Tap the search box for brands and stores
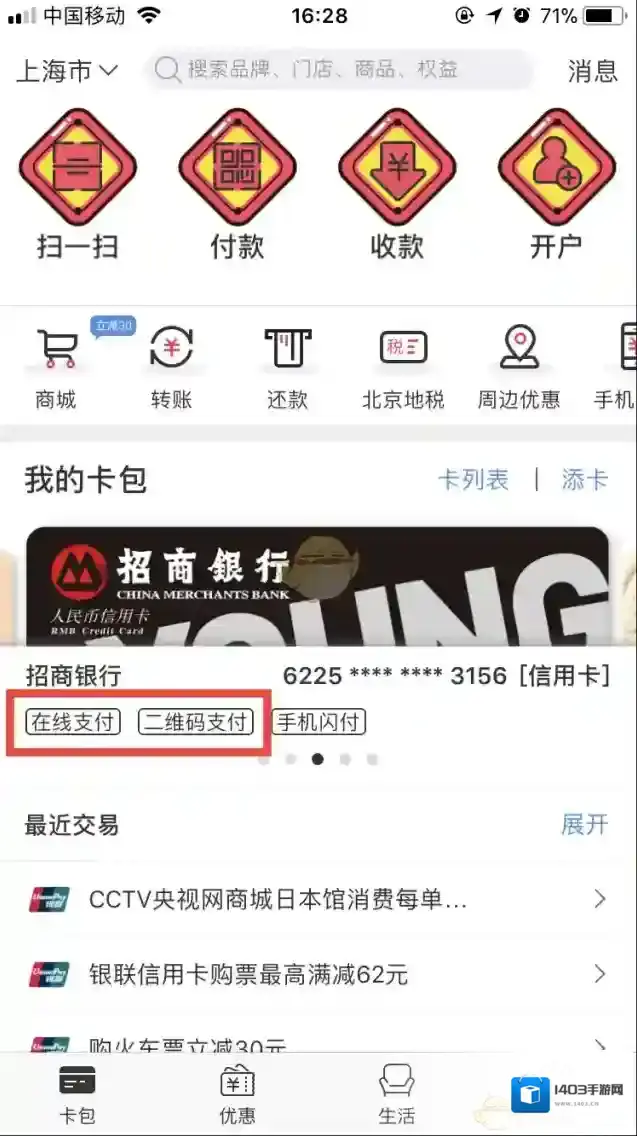The width and height of the screenshot is (637, 1136). 340,69
